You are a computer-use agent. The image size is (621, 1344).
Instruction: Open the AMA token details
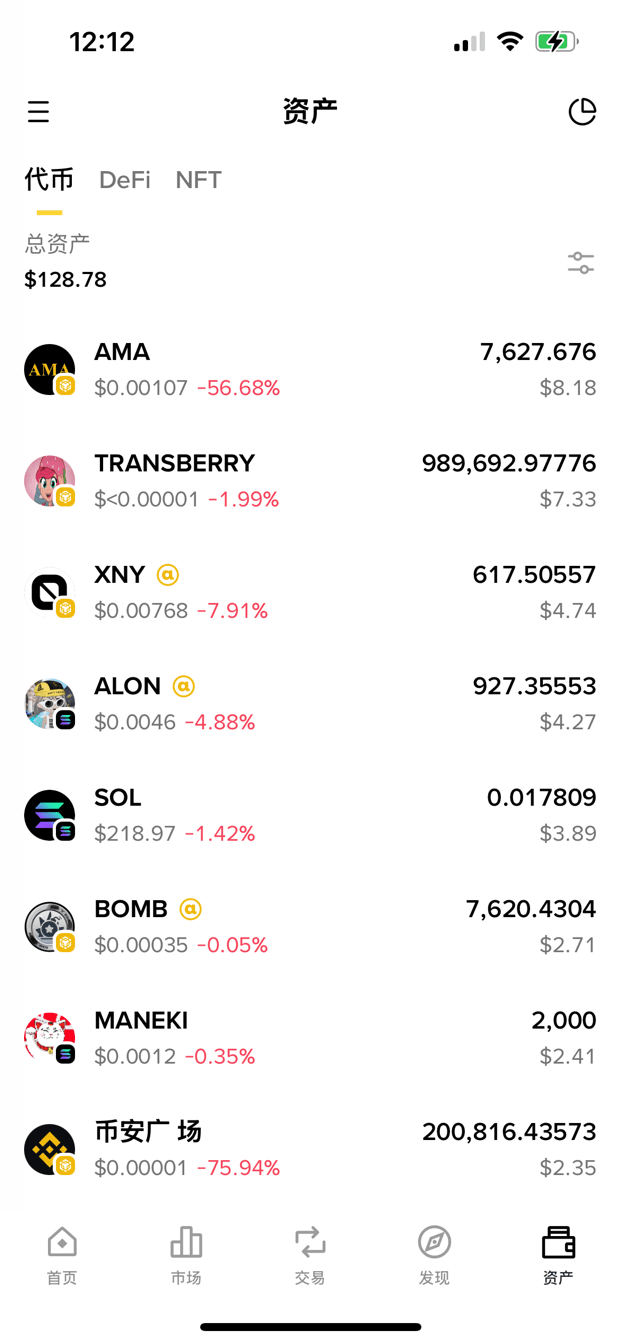point(310,369)
